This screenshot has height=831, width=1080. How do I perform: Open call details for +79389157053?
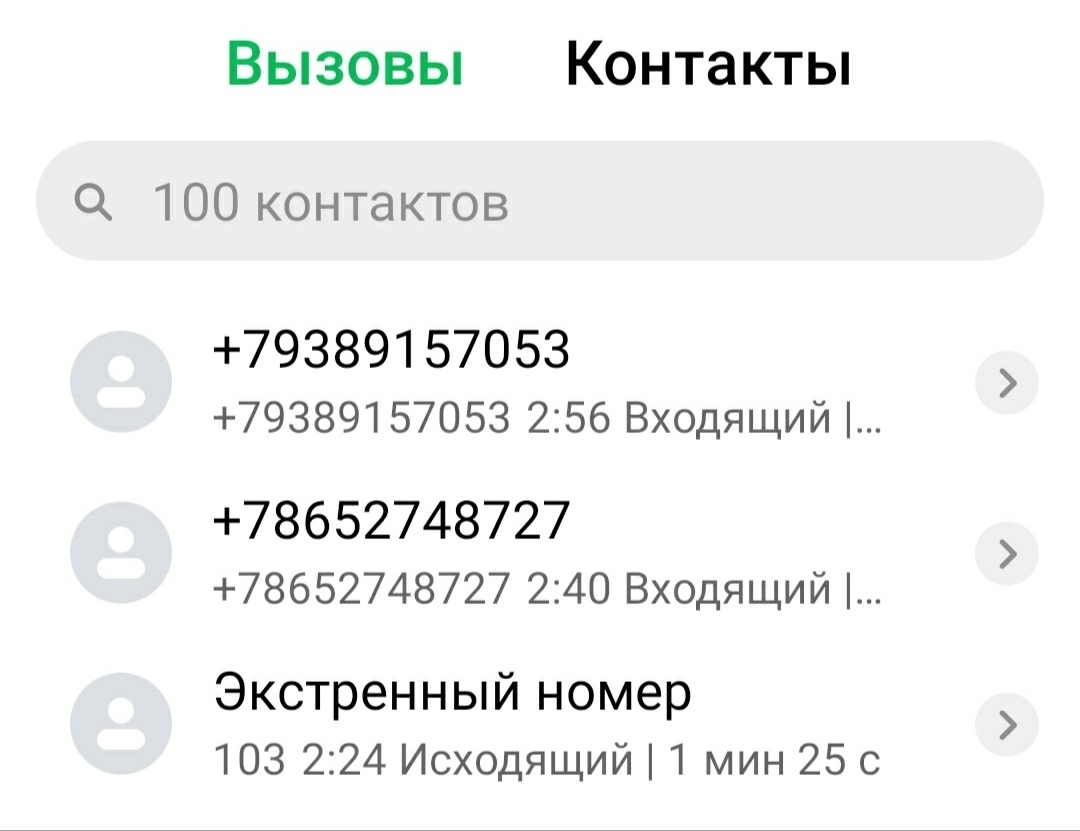point(1006,381)
